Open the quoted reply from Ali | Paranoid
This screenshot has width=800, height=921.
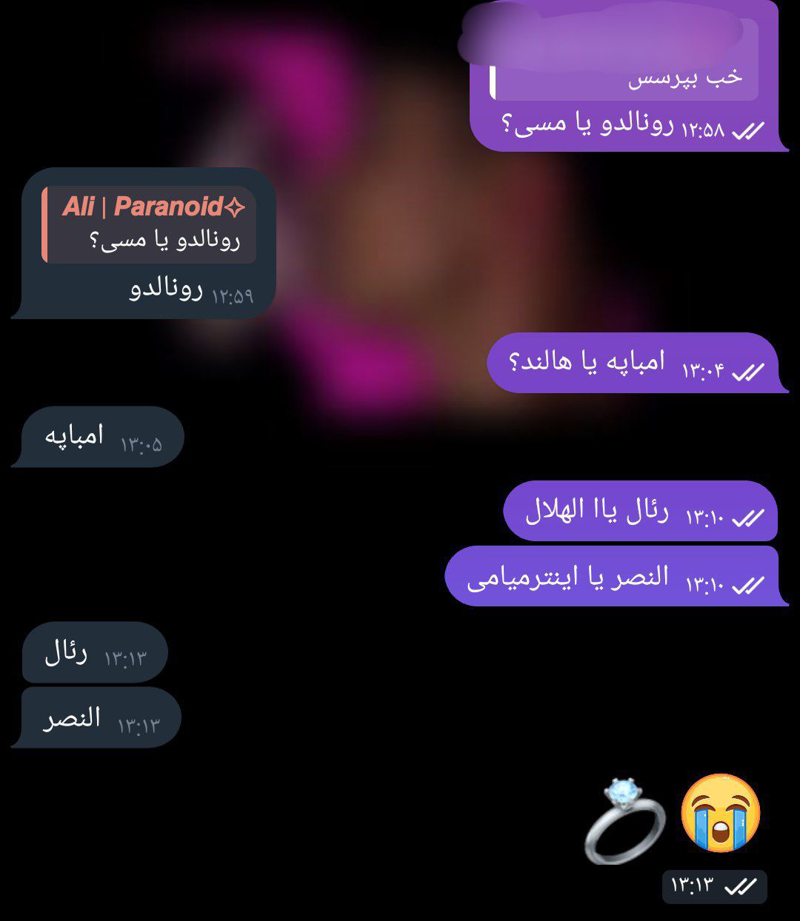(x=150, y=225)
